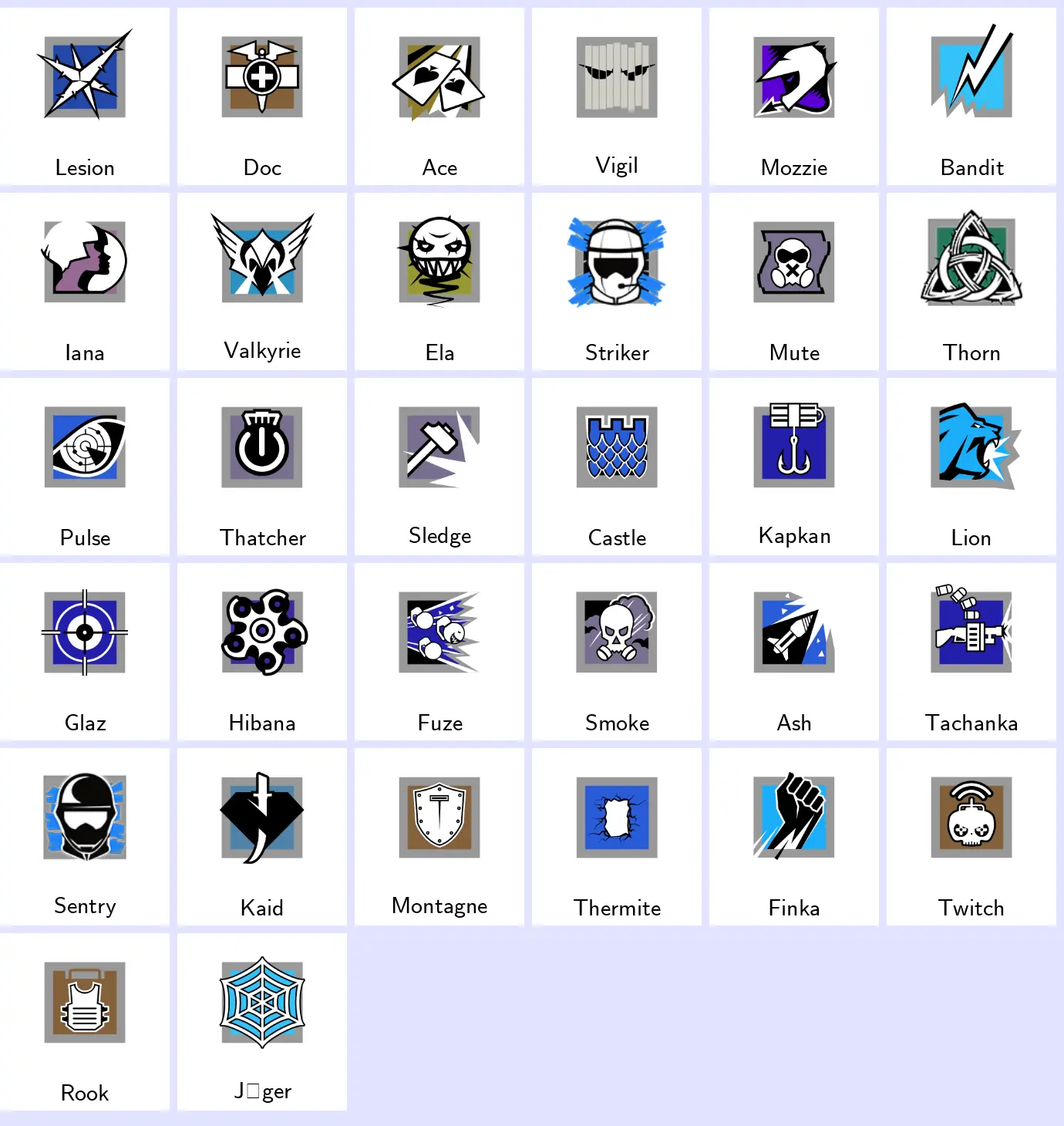Image resolution: width=1064 pixels, height=1126 pixels.
Task: Select the Mozzie card
Action: (x=794, y=96)
